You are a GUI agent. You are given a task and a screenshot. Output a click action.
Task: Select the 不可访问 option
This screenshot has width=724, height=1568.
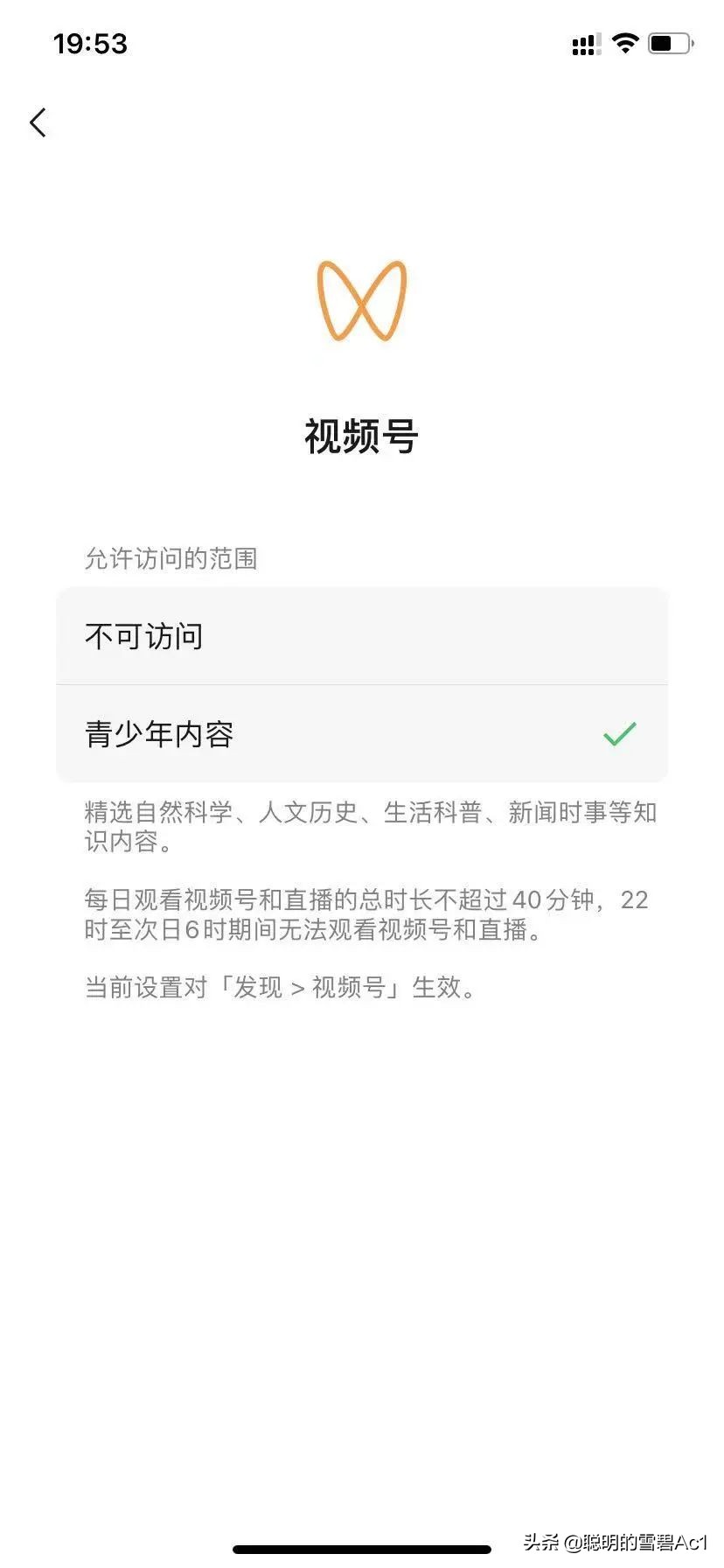[x=361, y=636]
